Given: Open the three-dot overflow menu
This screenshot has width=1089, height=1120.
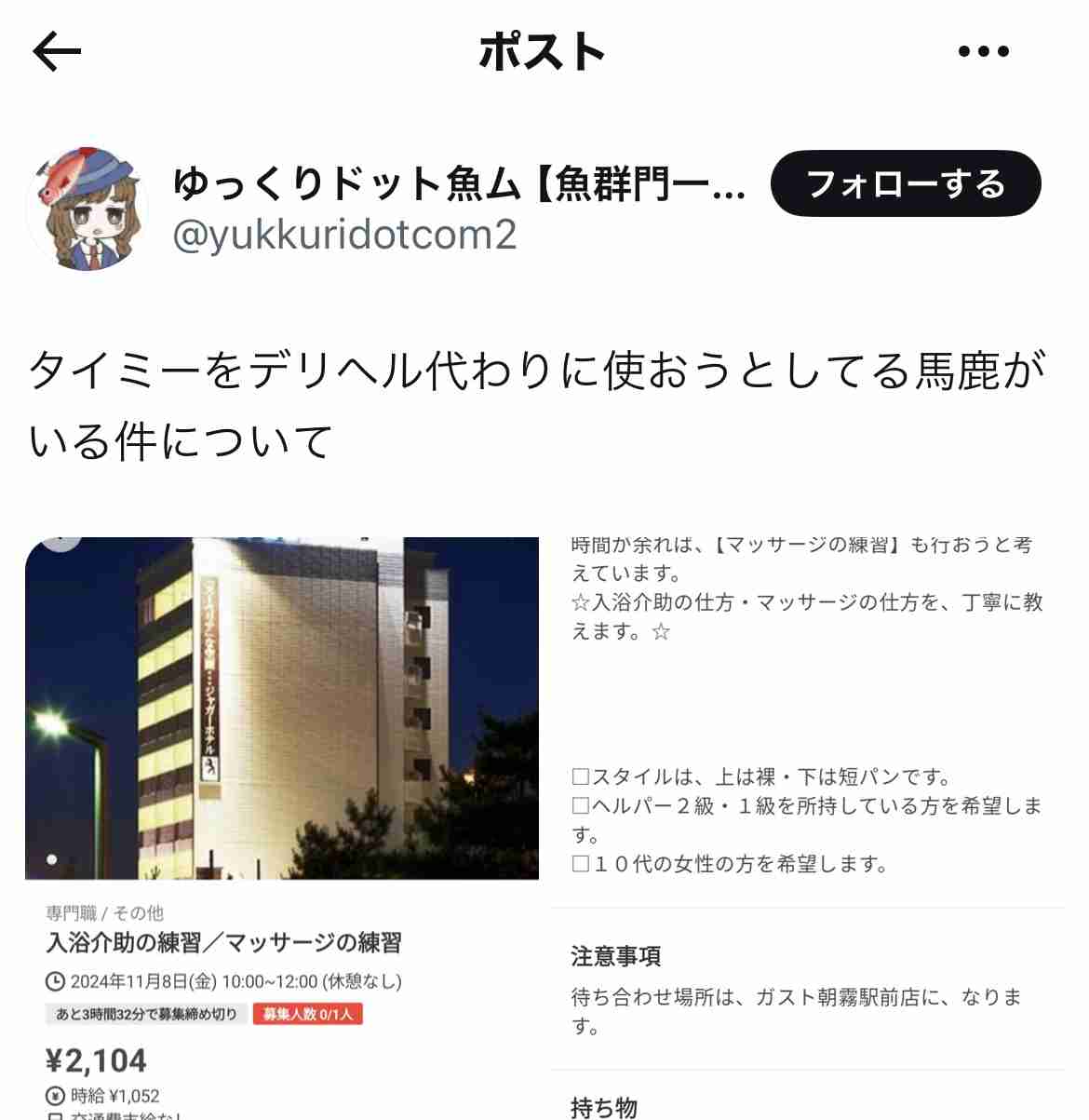Looking at the screenshot, I should [984, 51].
